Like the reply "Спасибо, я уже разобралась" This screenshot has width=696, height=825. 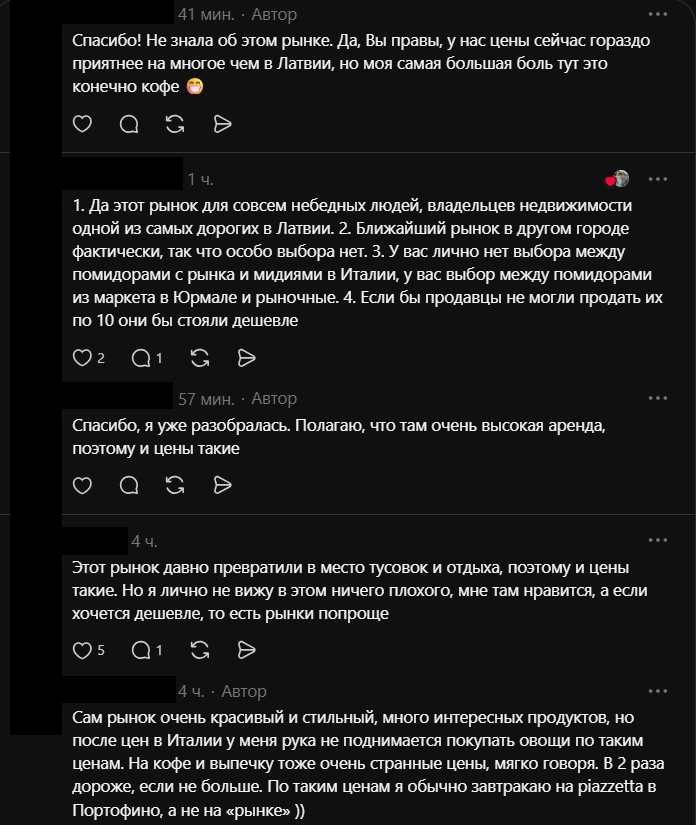coord(82,485)
